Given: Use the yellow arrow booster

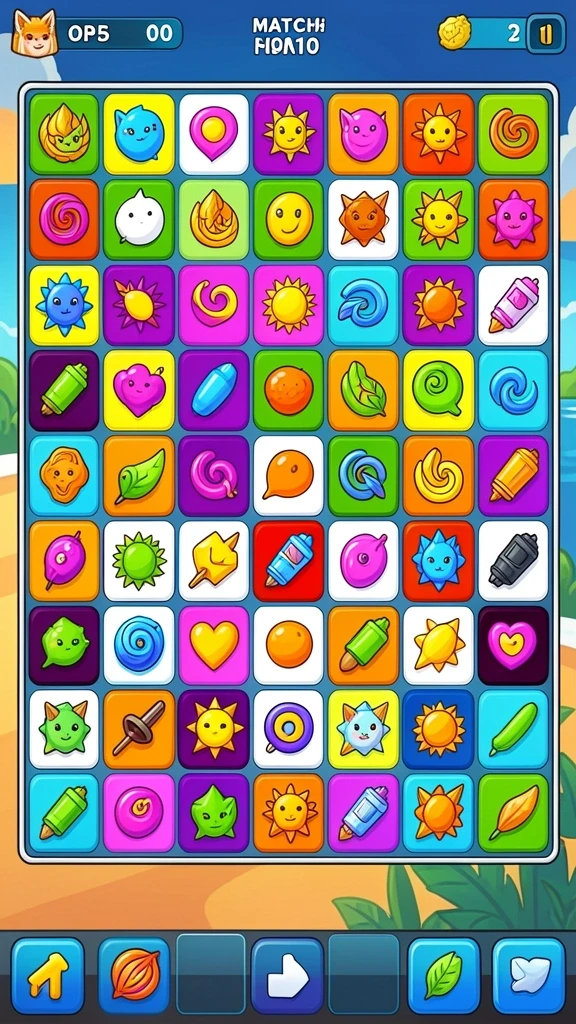Looking at the screenshot, I should point(48,976).
